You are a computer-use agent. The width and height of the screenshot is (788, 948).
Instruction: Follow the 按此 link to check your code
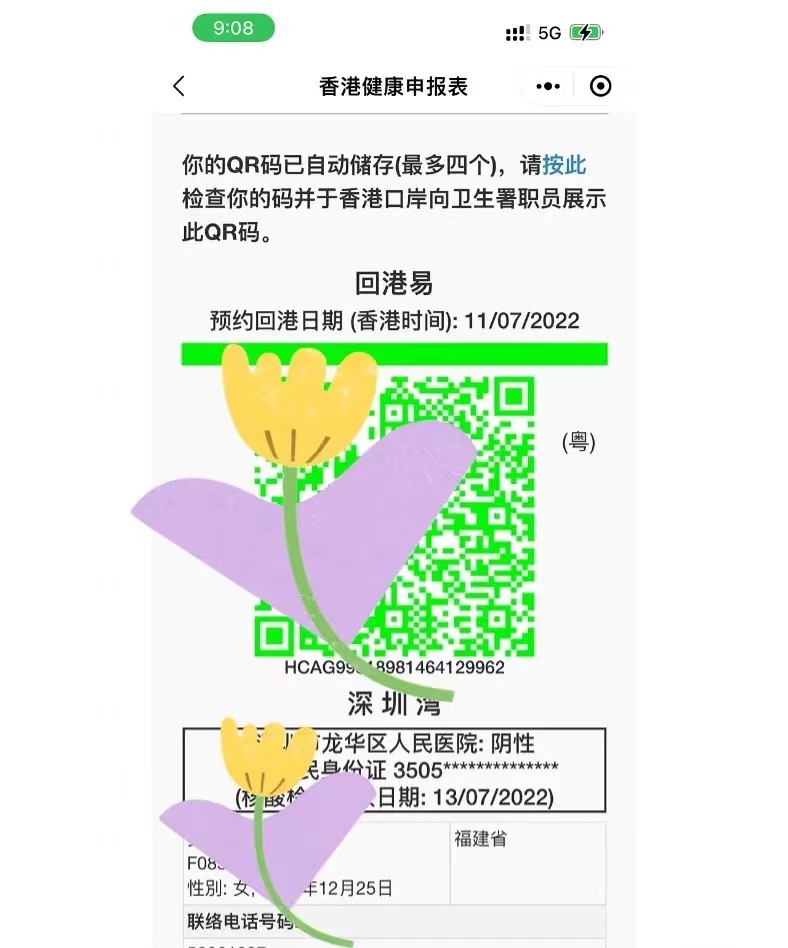(x=565, y=165)
